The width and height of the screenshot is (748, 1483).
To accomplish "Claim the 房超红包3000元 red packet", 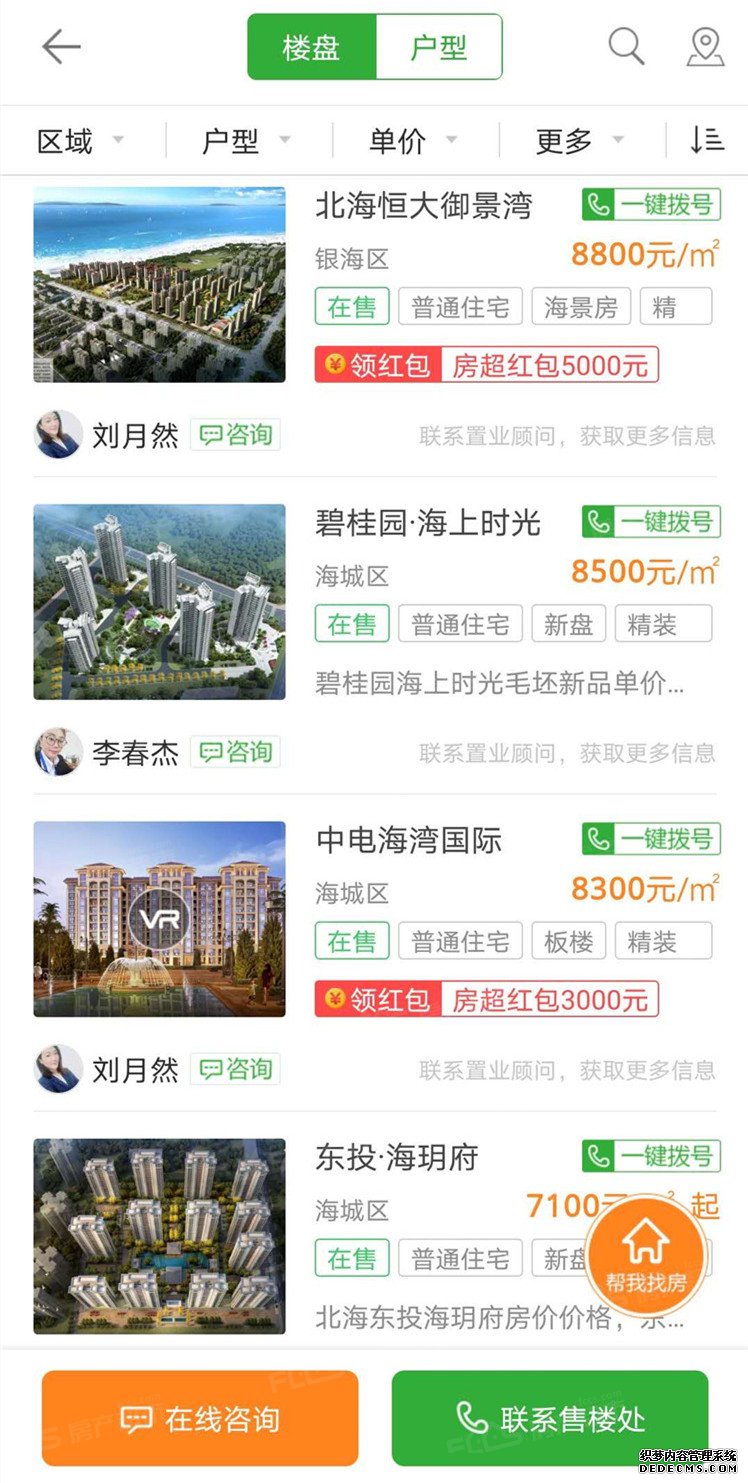I will pos(487,999).
